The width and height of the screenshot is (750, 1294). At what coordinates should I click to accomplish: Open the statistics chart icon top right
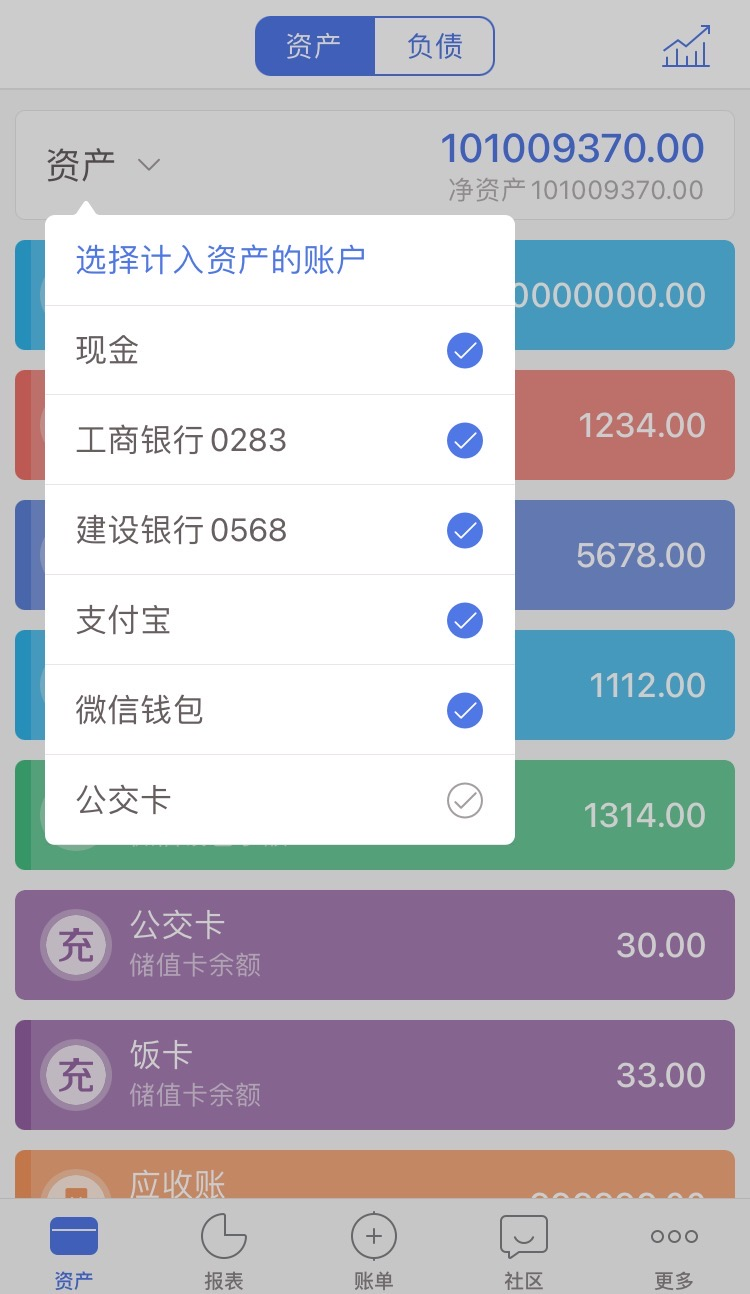(686, 45)
